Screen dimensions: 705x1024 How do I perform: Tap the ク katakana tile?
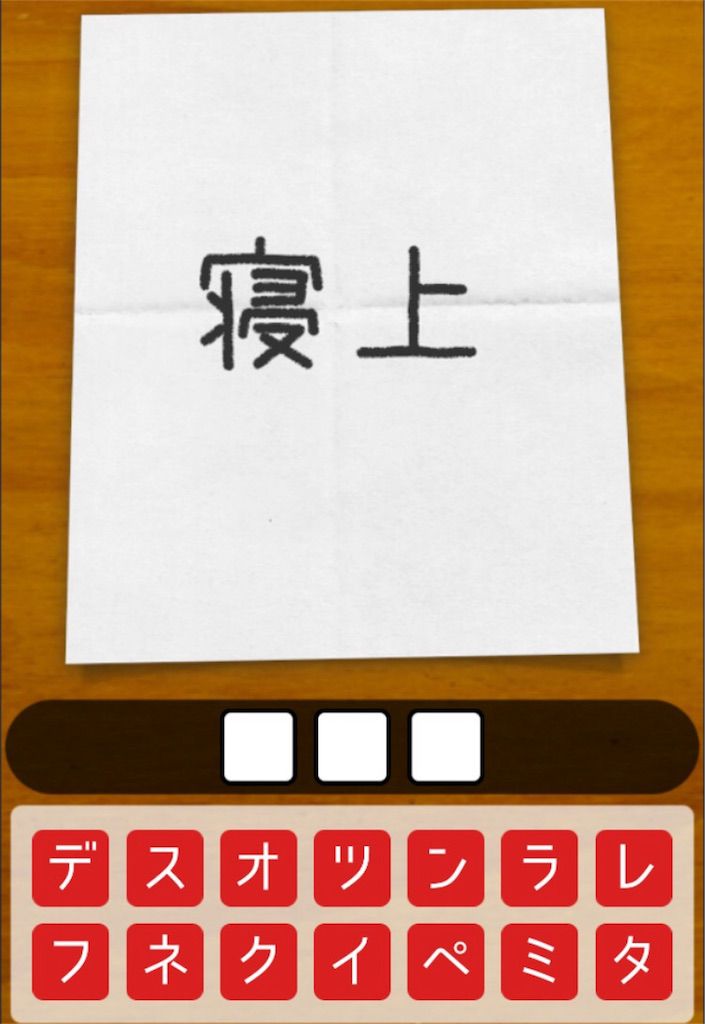(258, 961)
